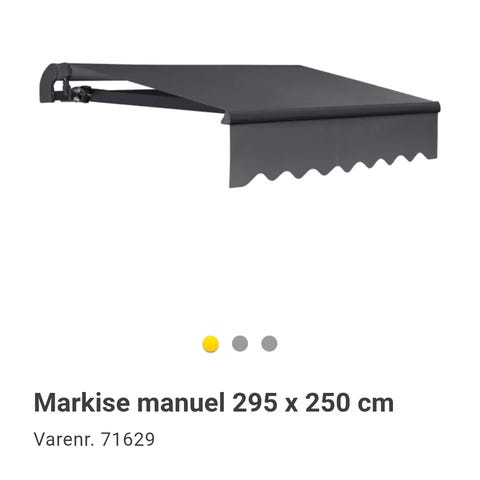Select the first yellow carousel dot
Viewport: 480px width, 480px height.
[211, 344]
